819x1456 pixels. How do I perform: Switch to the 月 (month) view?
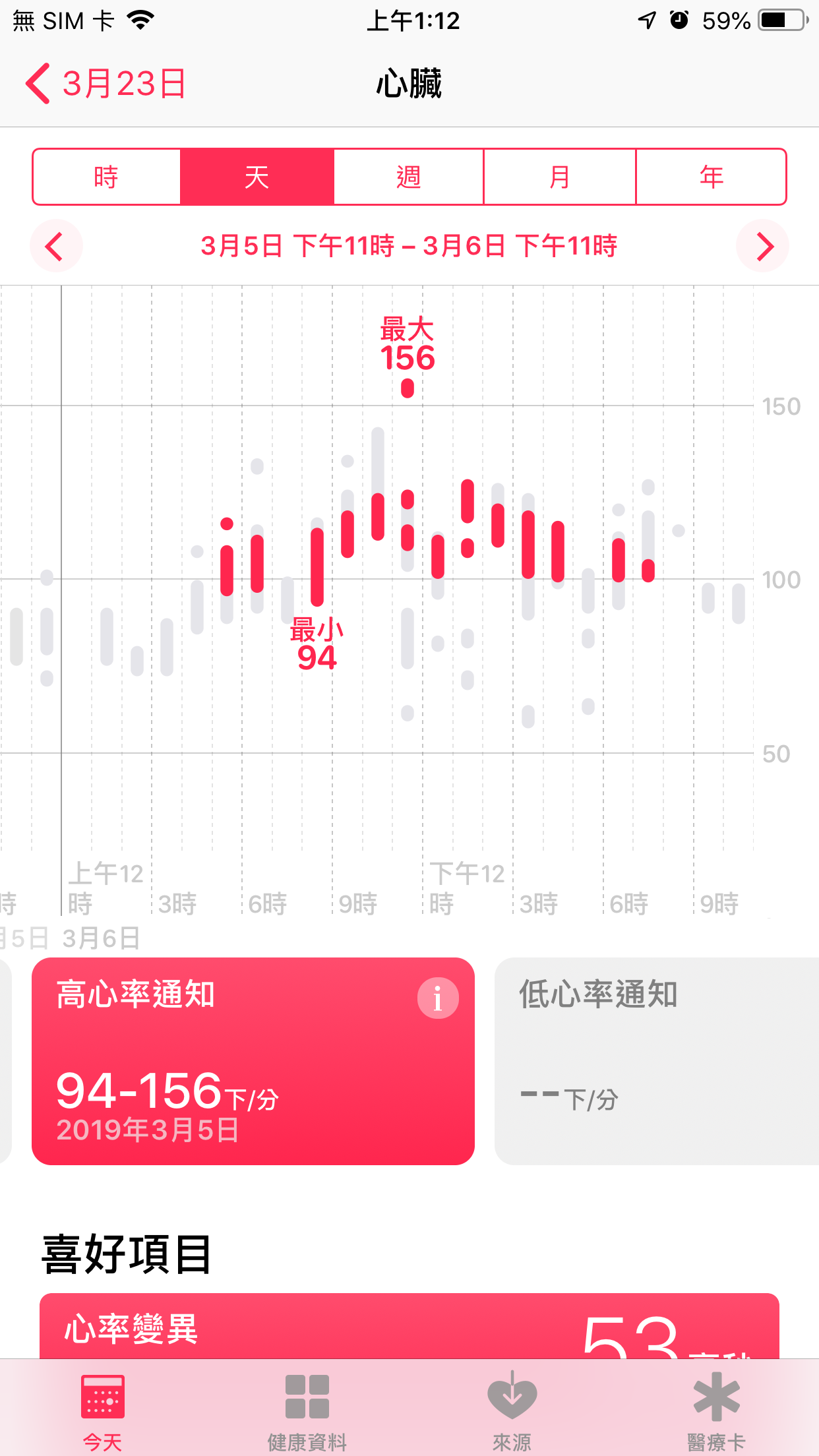tap(560, 177)
